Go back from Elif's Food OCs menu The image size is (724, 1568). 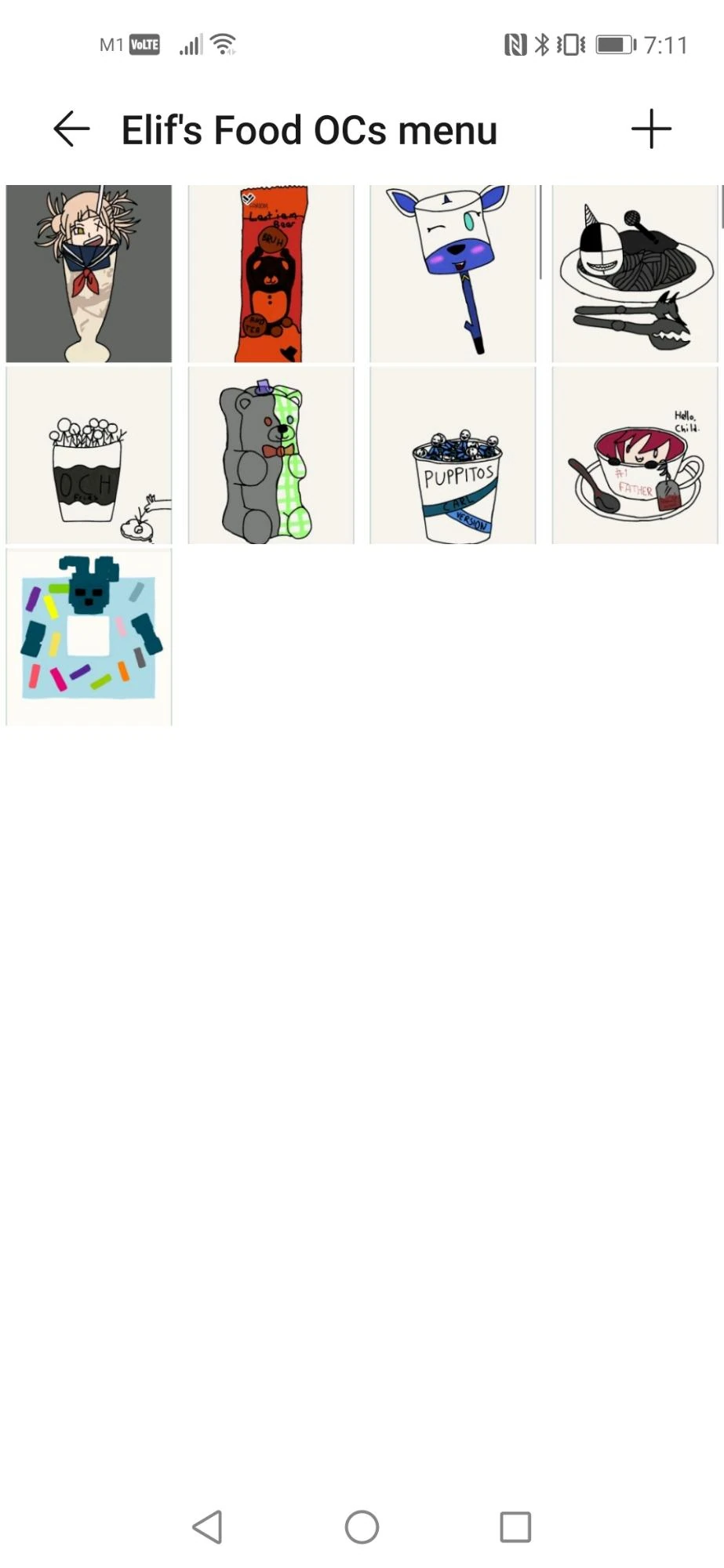pos(71,129)
